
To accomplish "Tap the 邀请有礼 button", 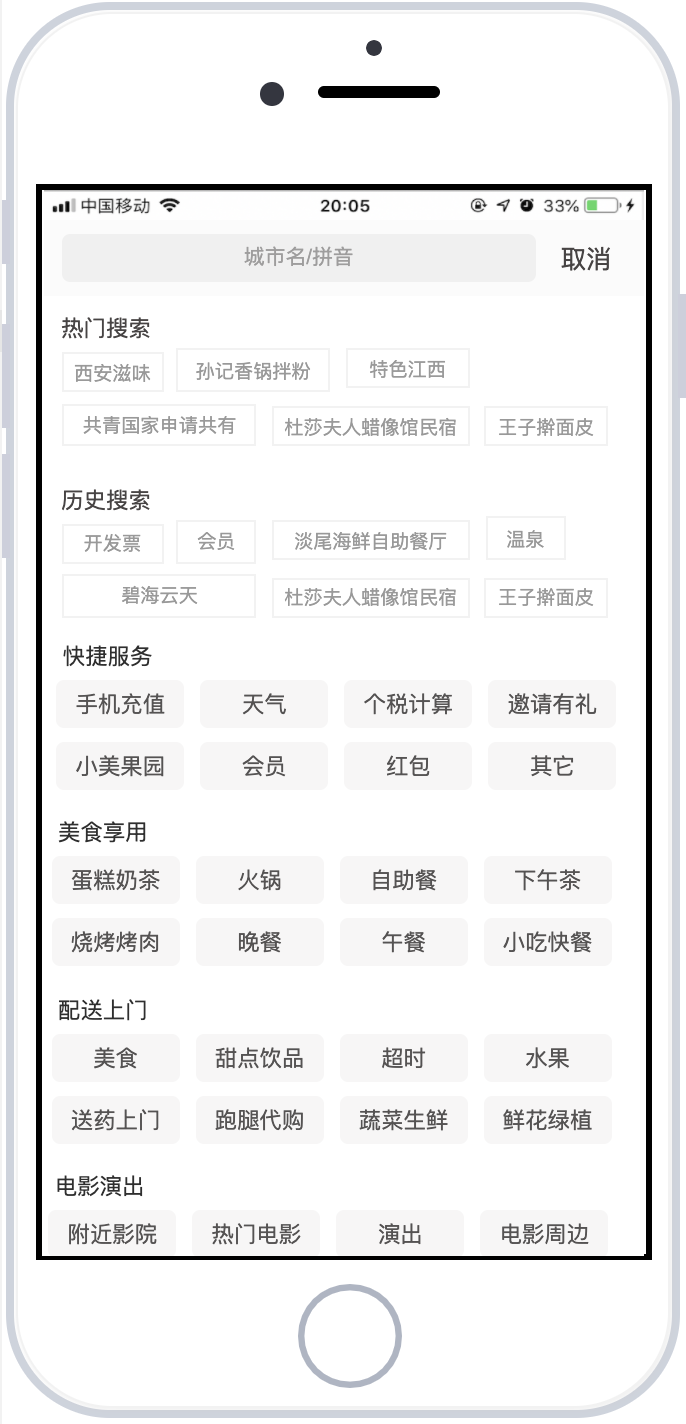I will [552, 704].
